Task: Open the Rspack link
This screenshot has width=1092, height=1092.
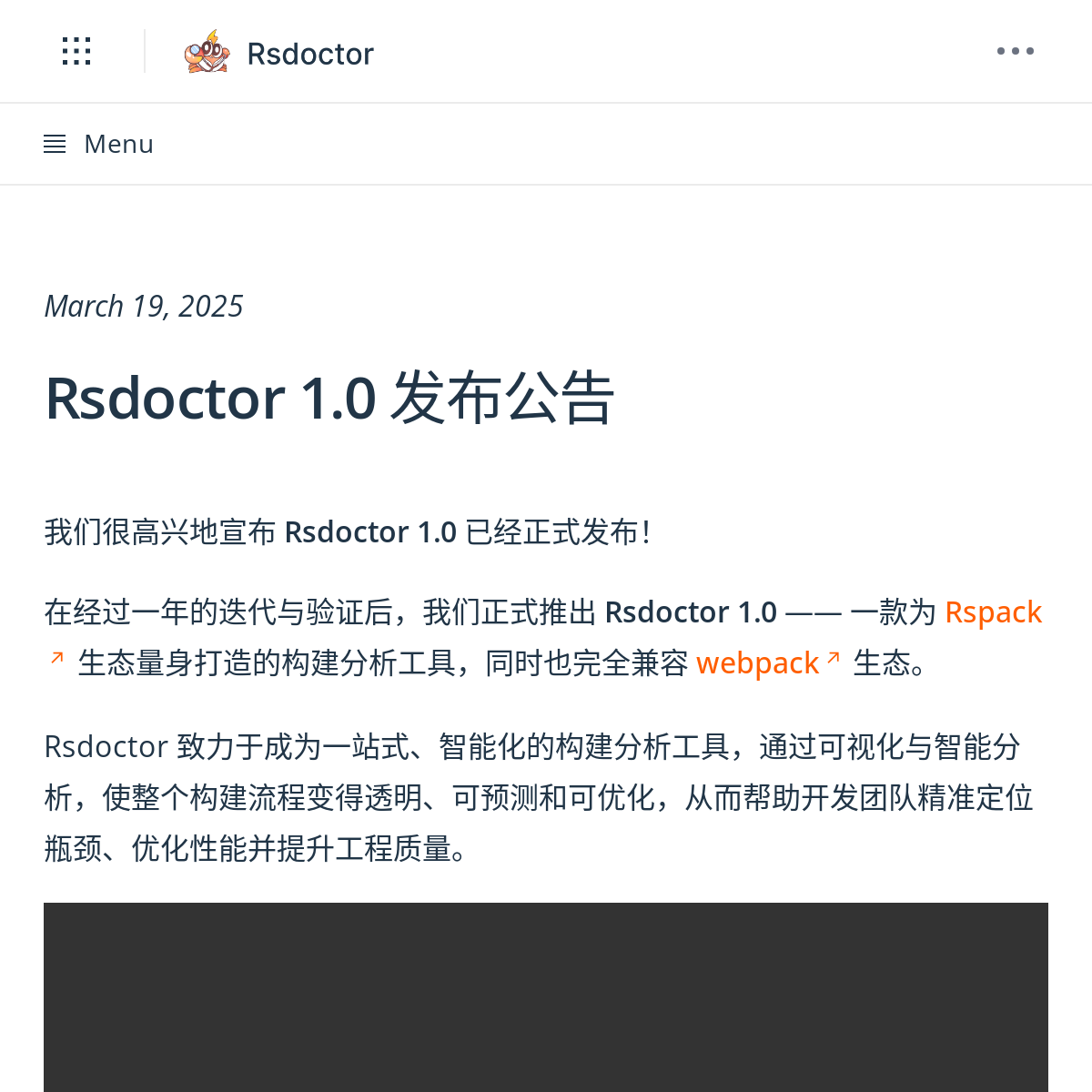Action: pyautogui.click(x=993, y=612)
